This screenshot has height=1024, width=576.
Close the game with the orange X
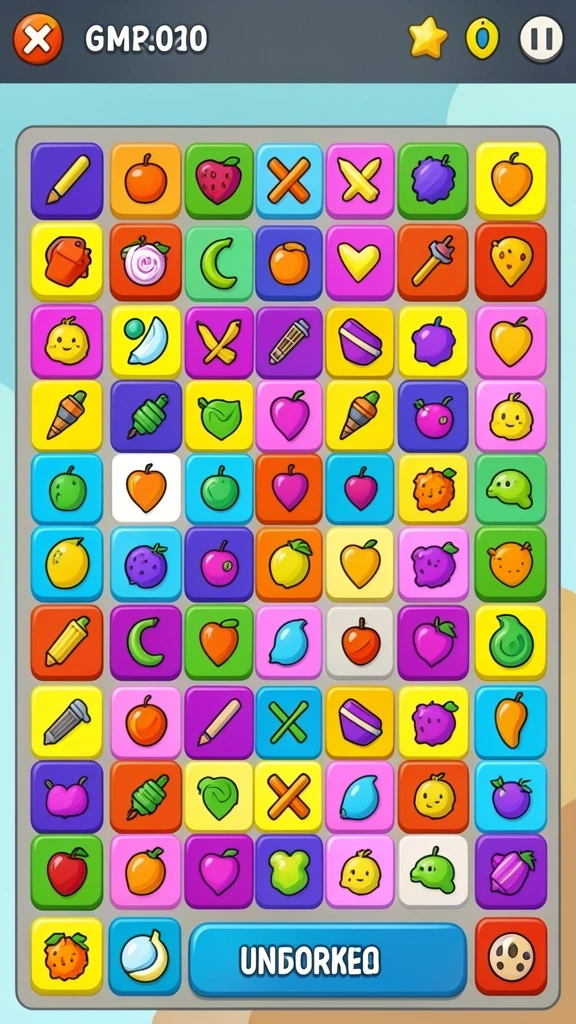point(38,39)
